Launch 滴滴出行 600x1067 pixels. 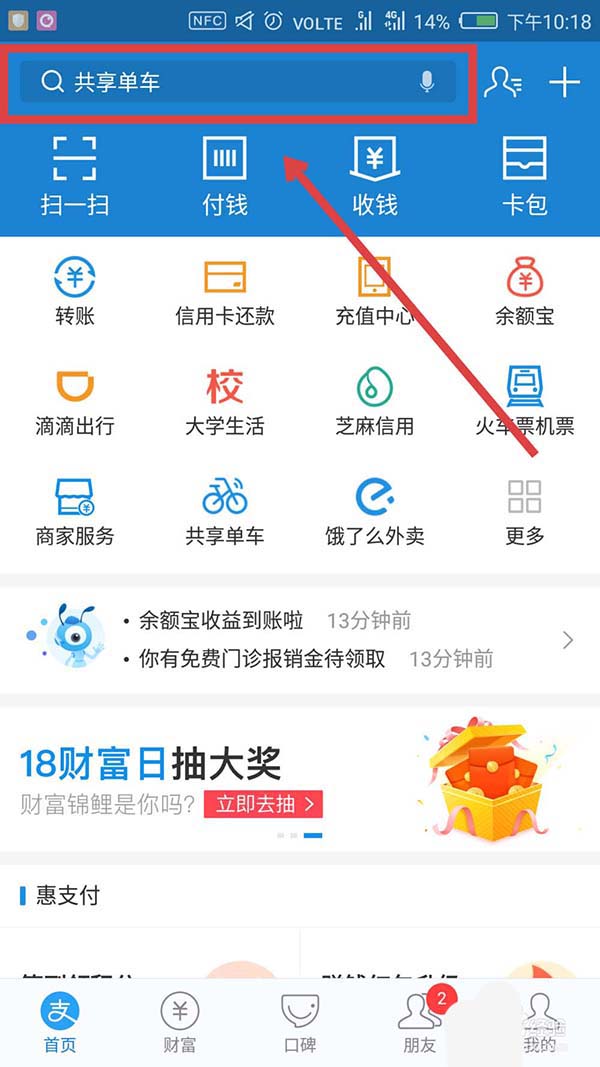tap(75, 400)
